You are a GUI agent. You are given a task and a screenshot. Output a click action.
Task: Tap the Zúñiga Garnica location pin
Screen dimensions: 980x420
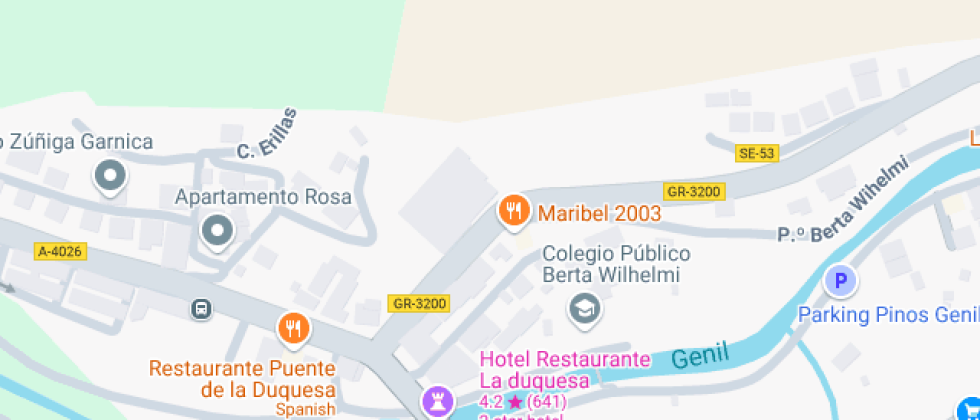[109, 177]
